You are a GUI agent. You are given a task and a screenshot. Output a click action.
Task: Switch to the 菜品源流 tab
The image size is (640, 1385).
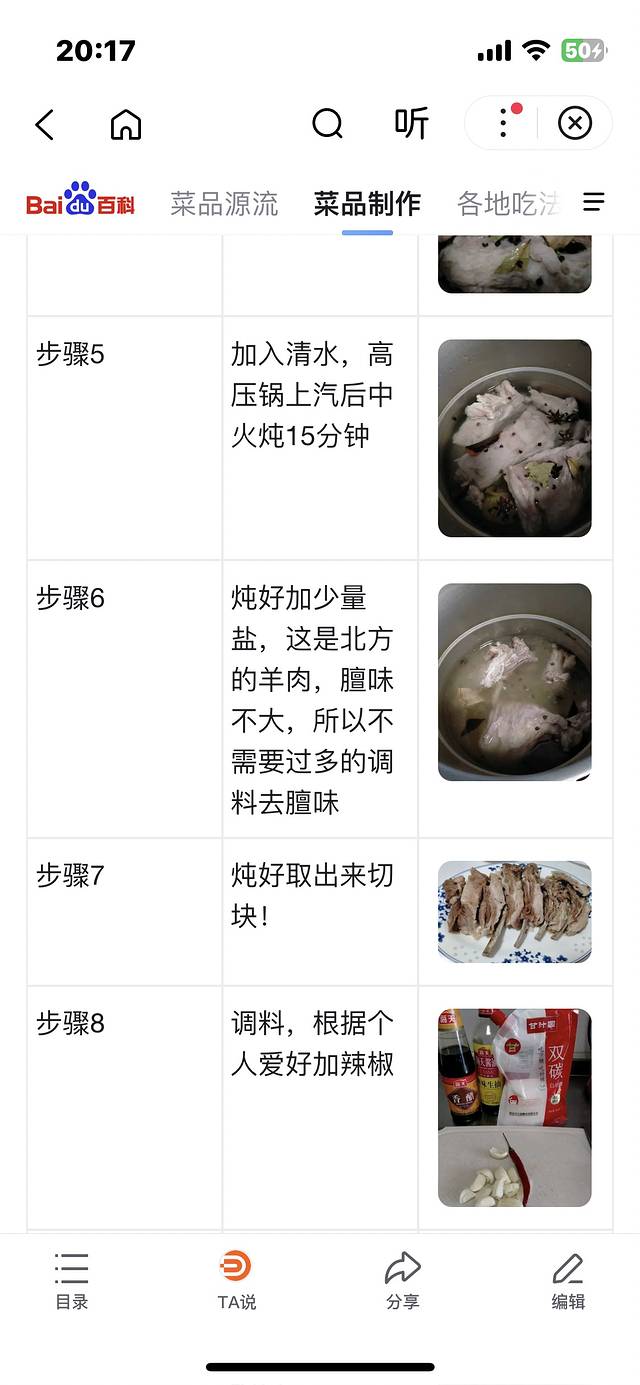point(224,204)
